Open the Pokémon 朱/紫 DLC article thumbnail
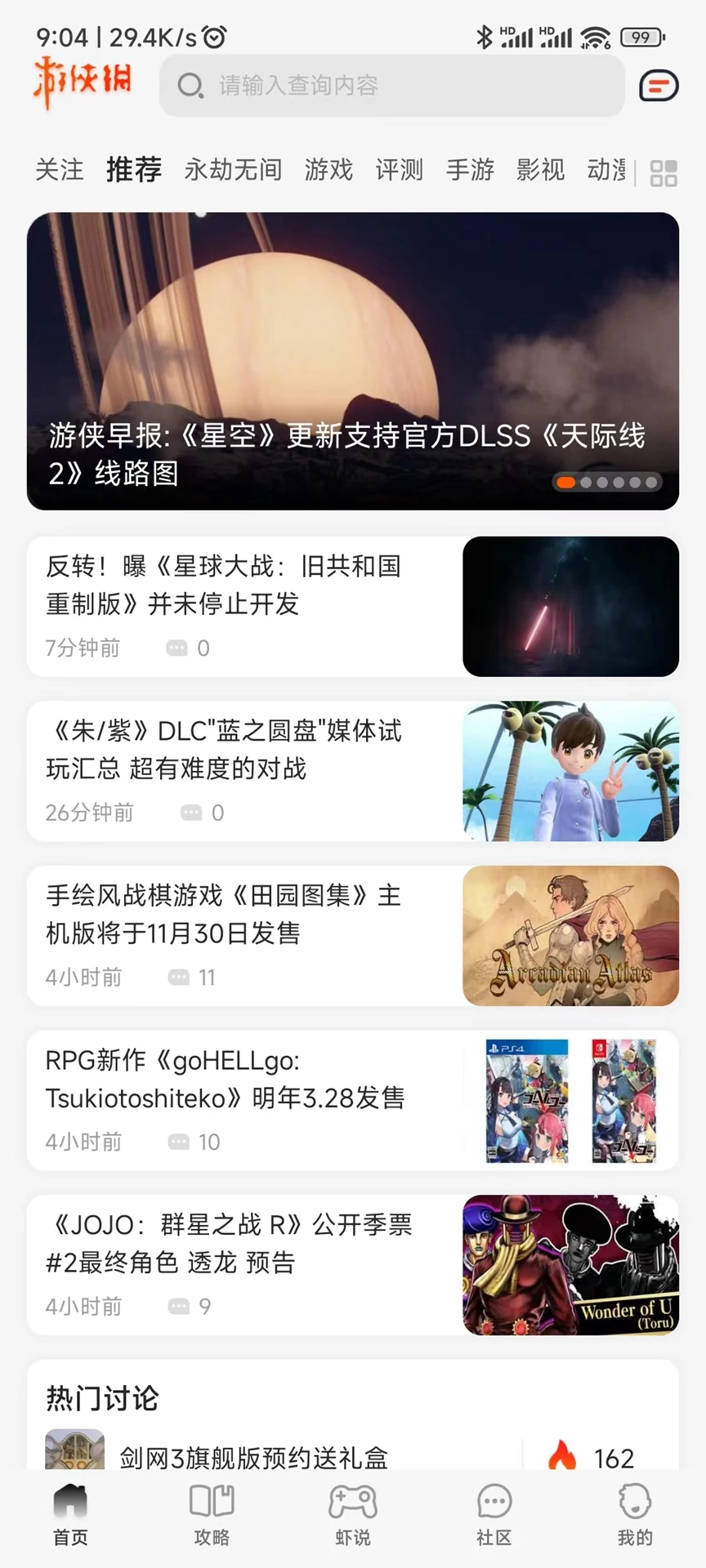Viewport: 706px width, 1568px height. [570, 771]
